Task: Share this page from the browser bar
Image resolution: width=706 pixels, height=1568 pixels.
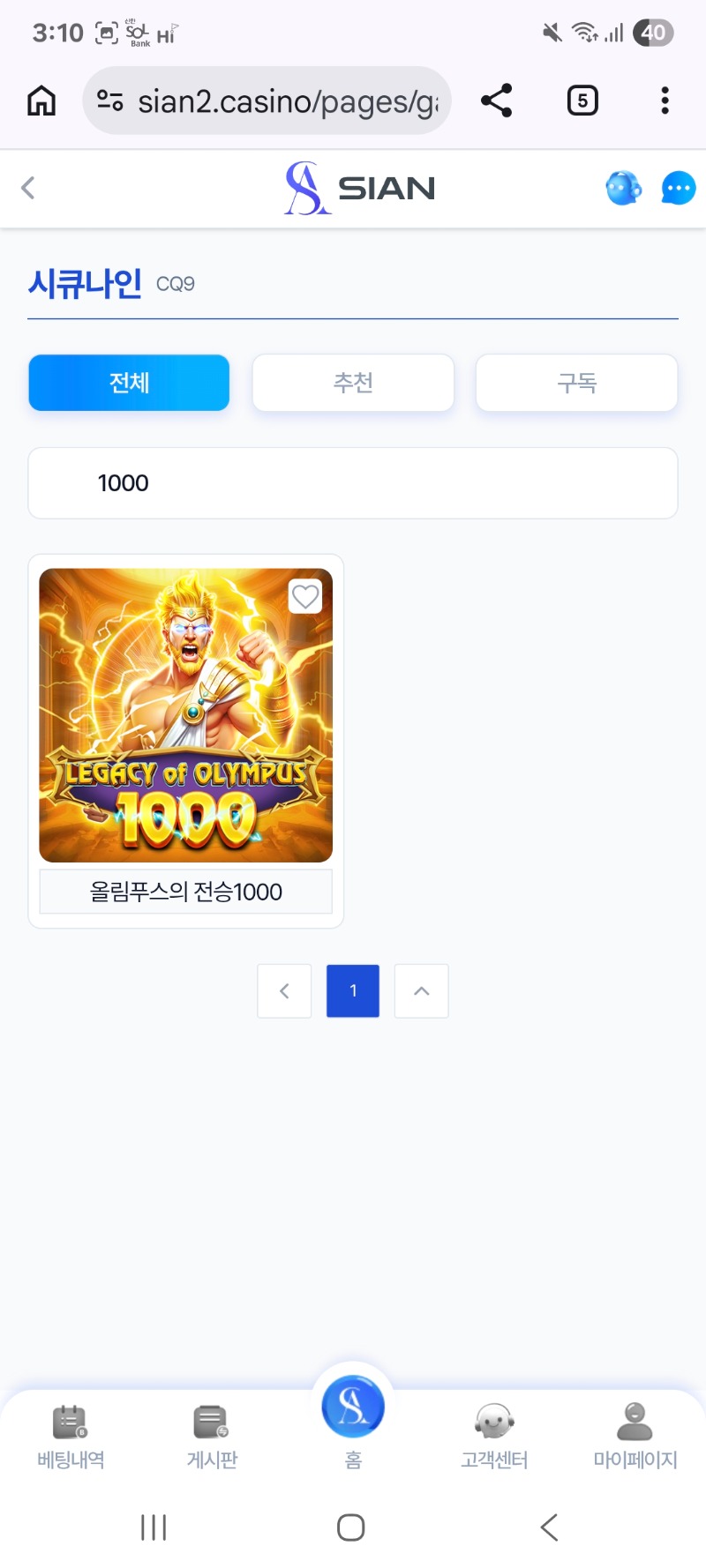Action: [497, 101]
